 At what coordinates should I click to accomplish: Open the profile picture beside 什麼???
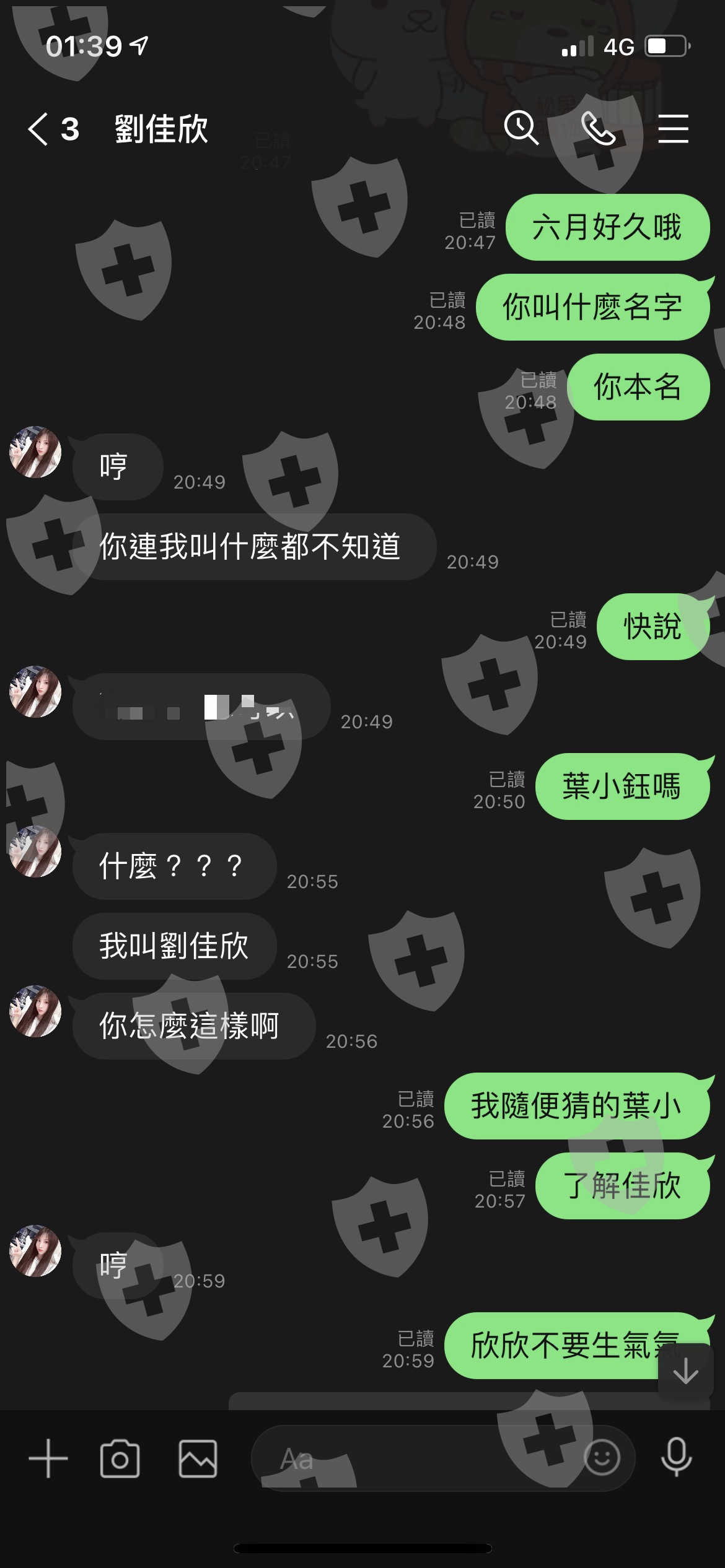point(35,851)
